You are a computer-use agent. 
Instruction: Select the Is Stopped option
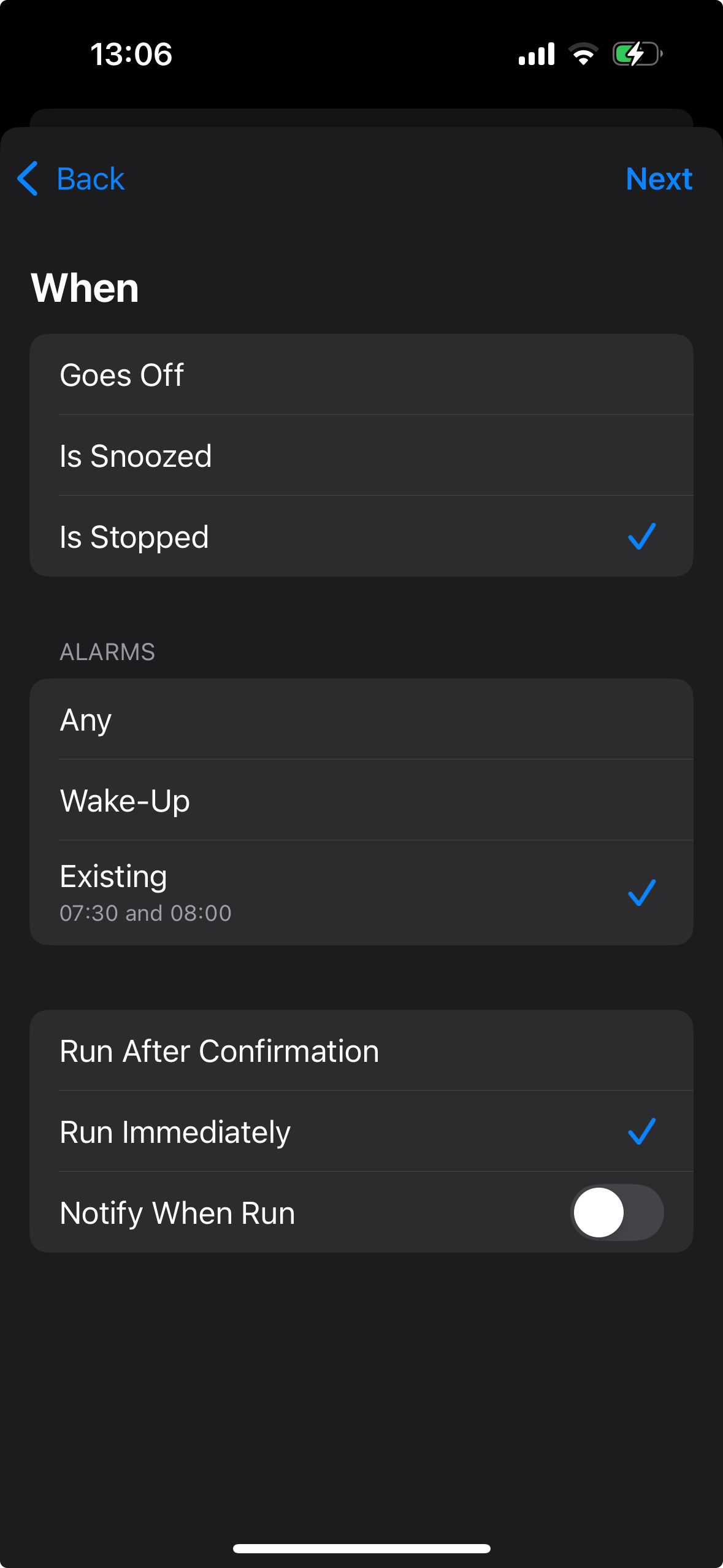coord(361,536)
